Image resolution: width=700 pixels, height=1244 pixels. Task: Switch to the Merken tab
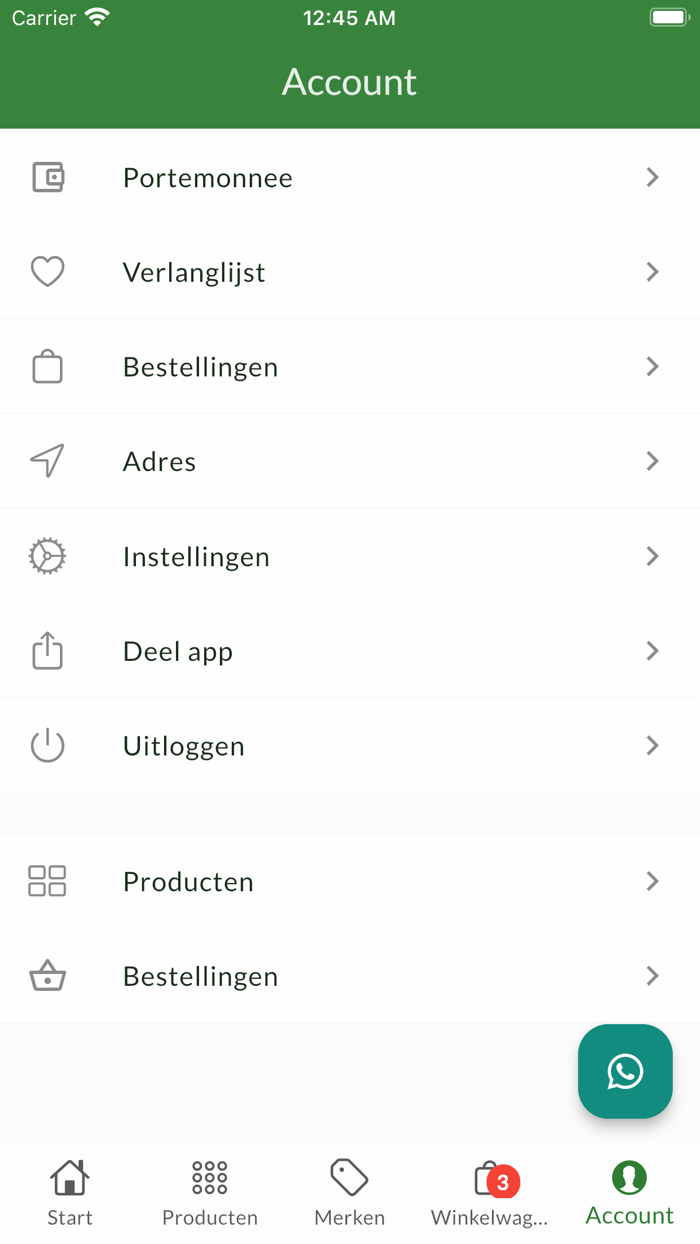(x=349, y=1193)
